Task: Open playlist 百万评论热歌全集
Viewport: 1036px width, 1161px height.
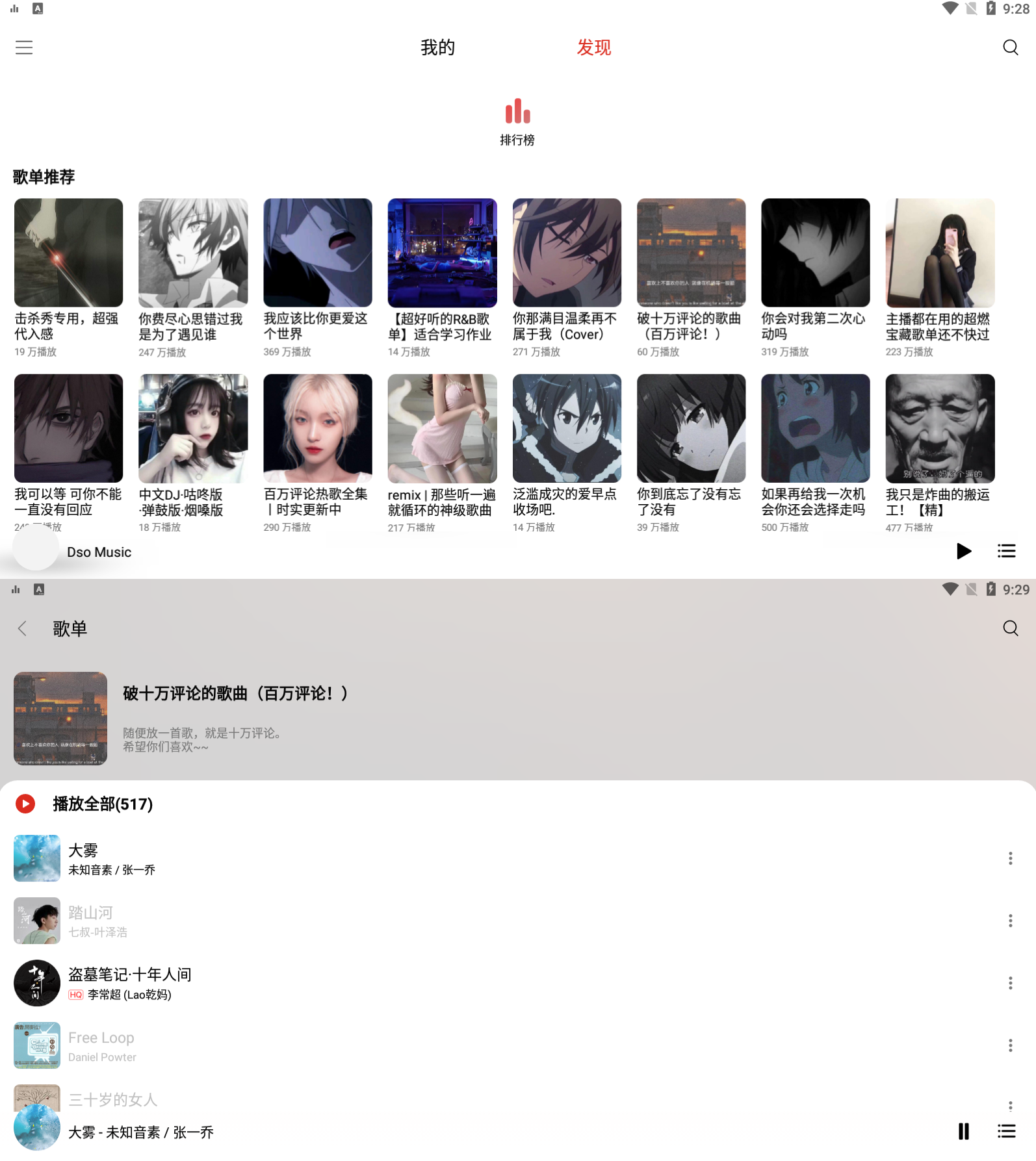Action: click(x=317, y=428)
